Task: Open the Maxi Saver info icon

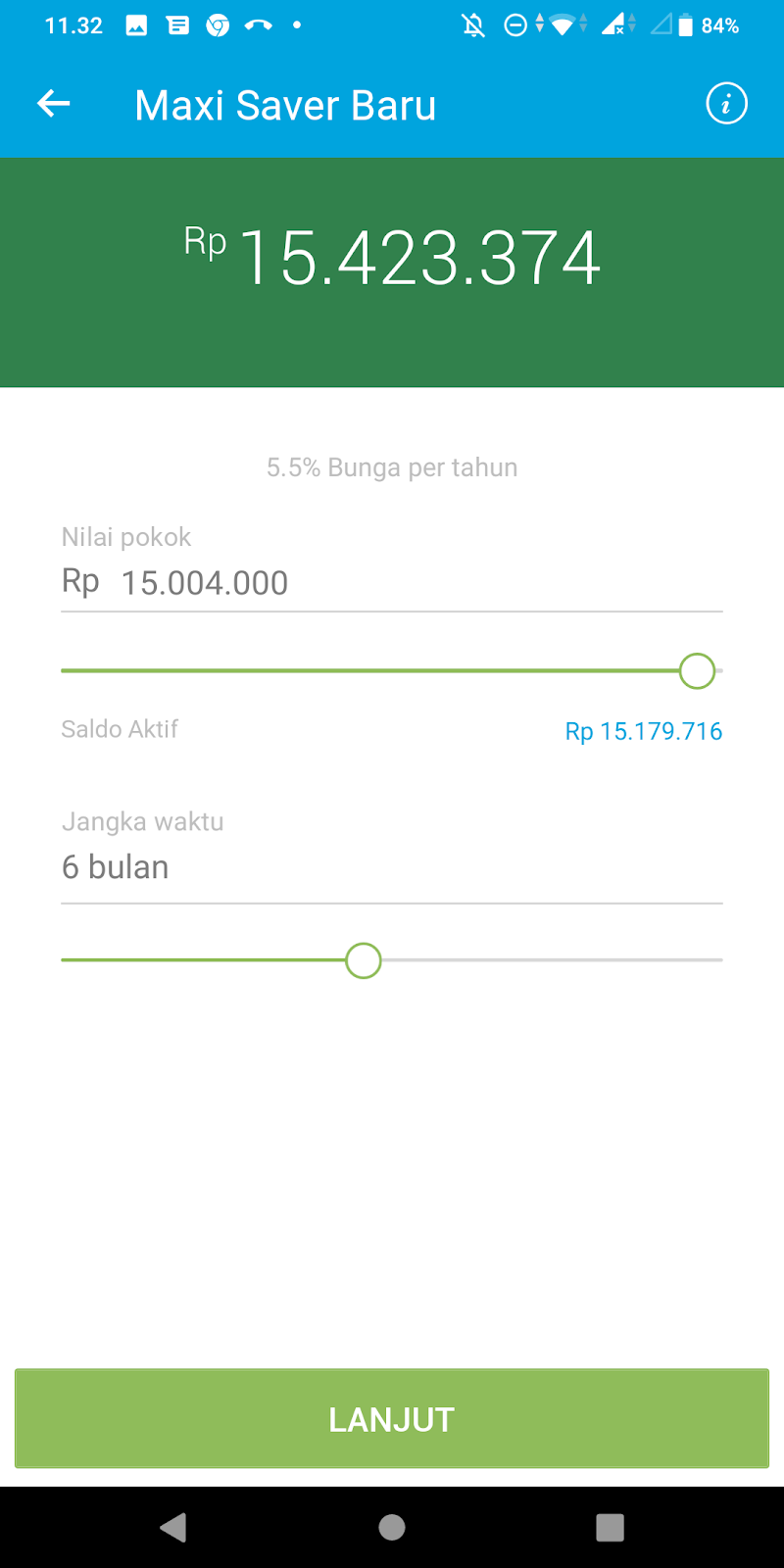Action: [x=726, y=104]
